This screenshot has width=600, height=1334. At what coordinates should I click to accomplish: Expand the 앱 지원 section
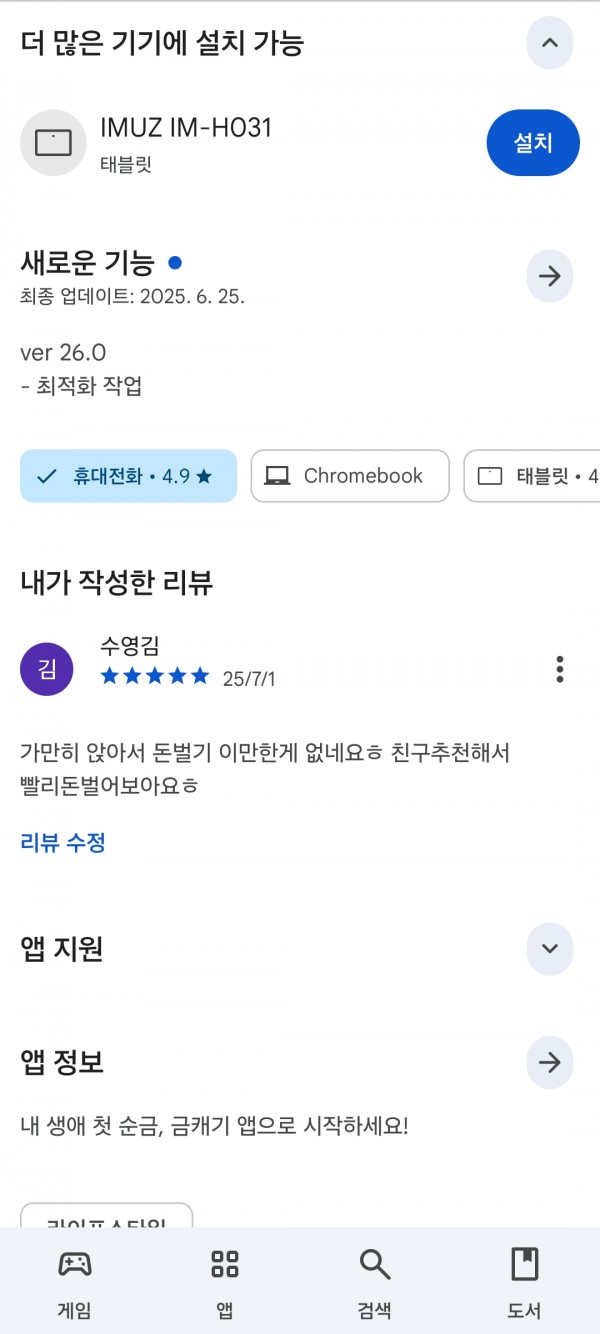tap(550, 949)
